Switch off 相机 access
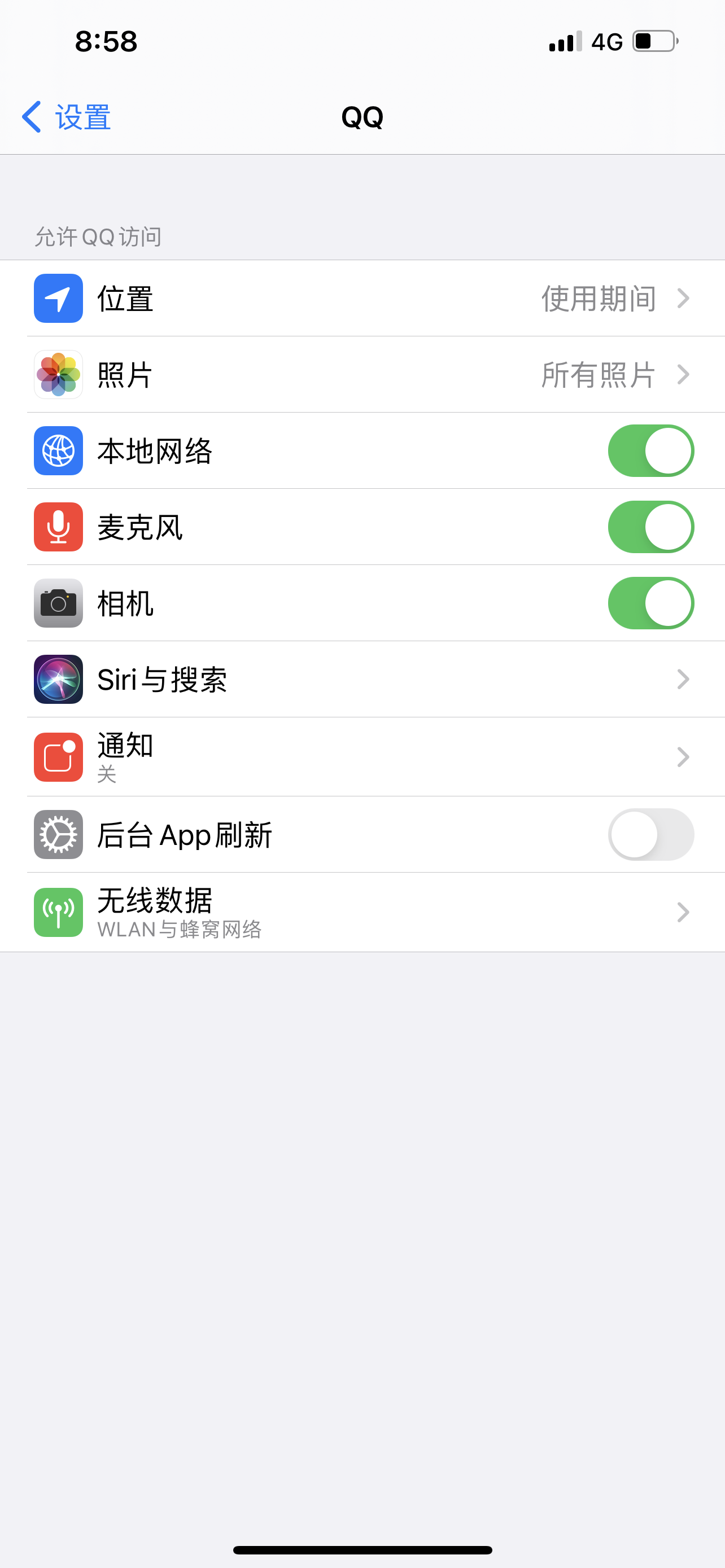The height and width of the screenshot is (1568, 725). point(650,603)
